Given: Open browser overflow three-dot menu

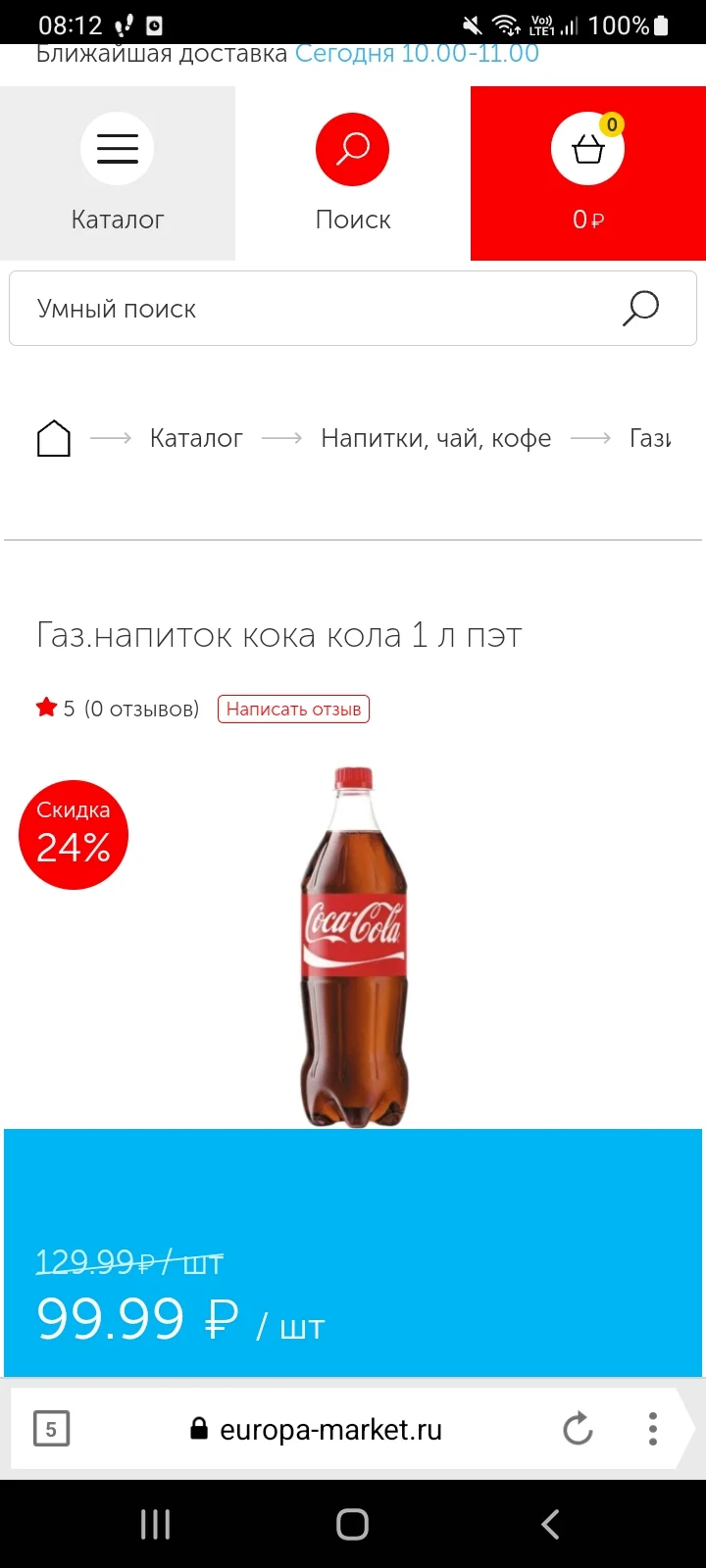Looking at the screenshot, I should click(652, 1429).
